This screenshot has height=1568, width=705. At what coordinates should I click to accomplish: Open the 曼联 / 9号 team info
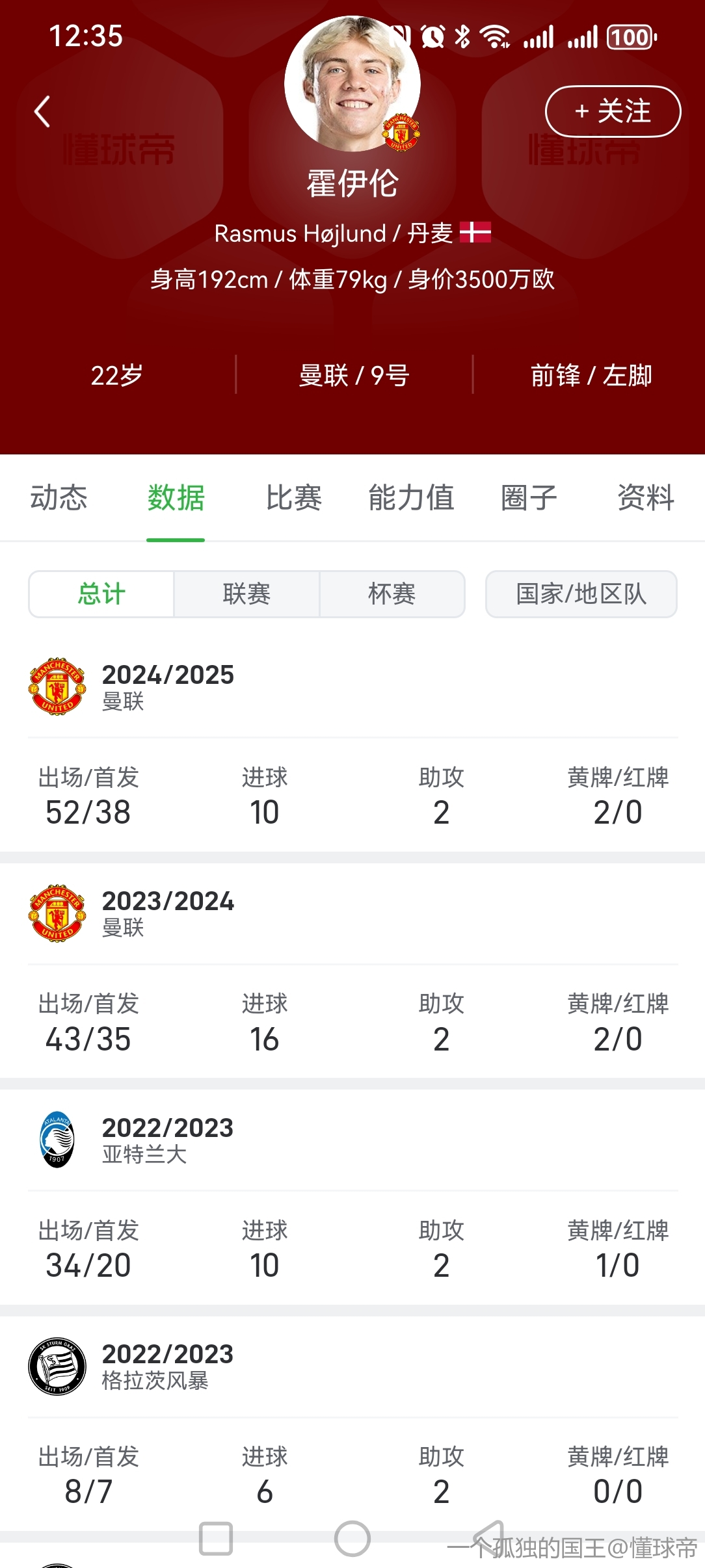tap(354, 375)
